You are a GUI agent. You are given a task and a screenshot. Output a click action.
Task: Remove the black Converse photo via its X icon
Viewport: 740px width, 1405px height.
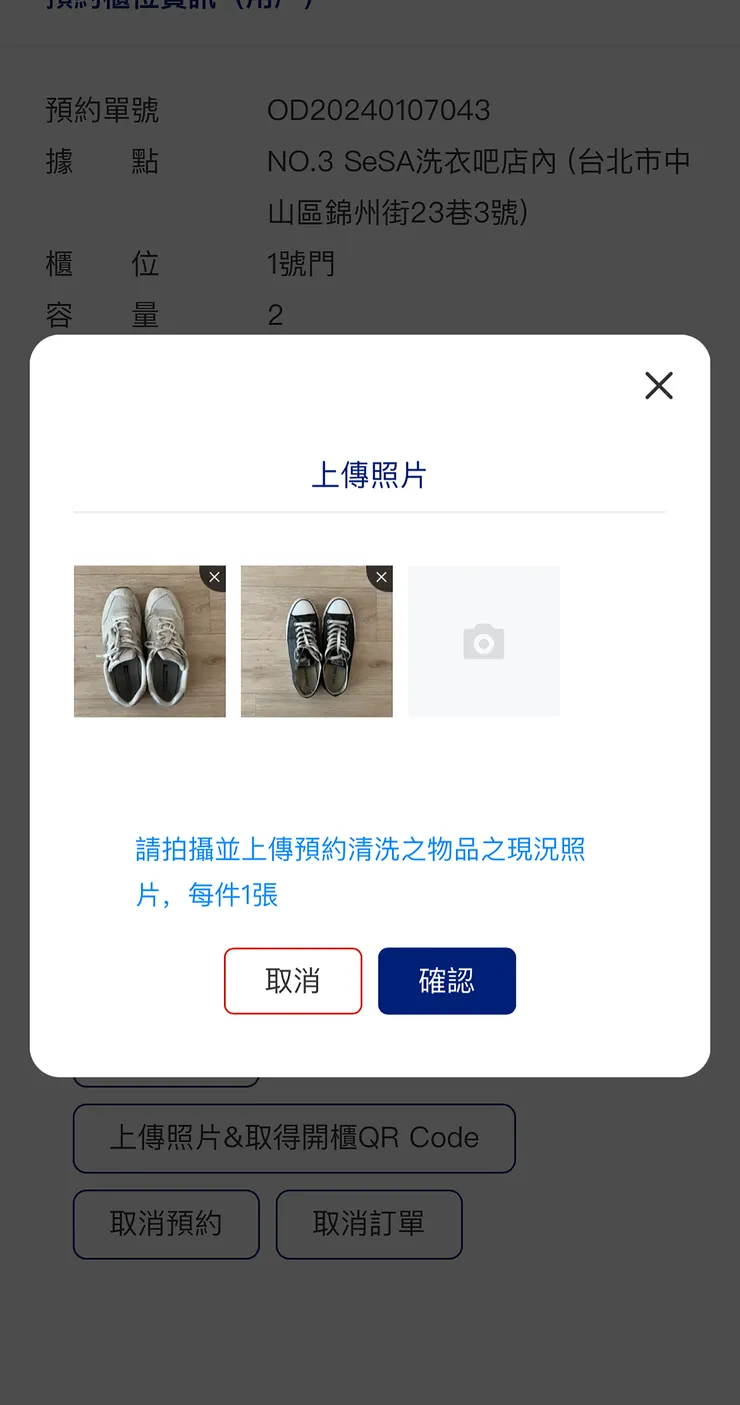click(x=381, y=577)
